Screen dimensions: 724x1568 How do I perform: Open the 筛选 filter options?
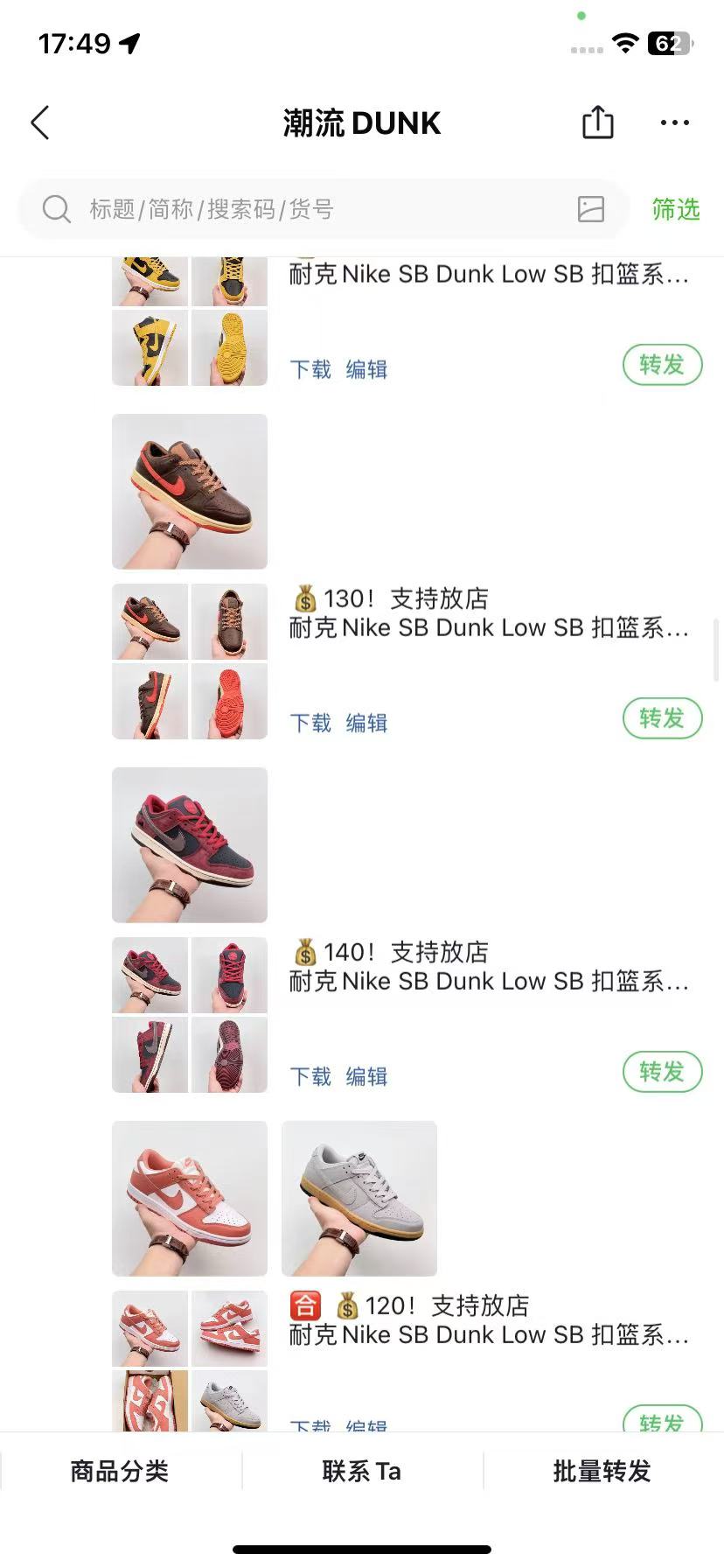click(676, 209)
